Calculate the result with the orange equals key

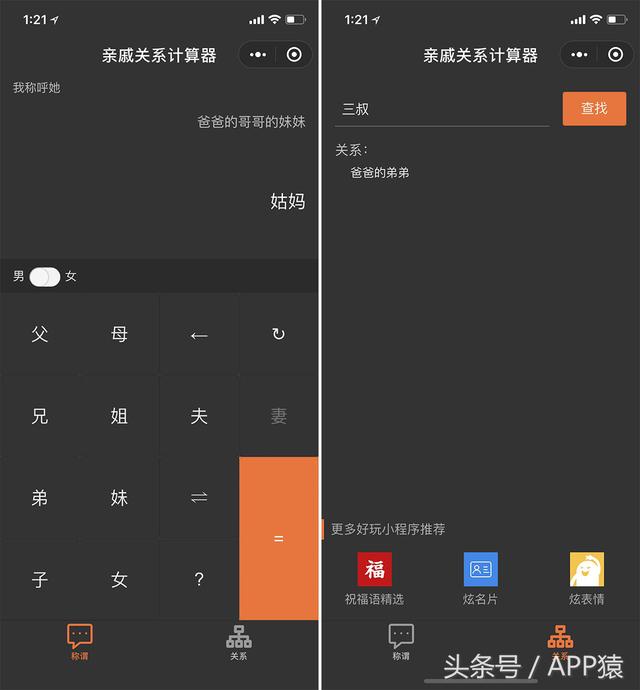[278, 538]
